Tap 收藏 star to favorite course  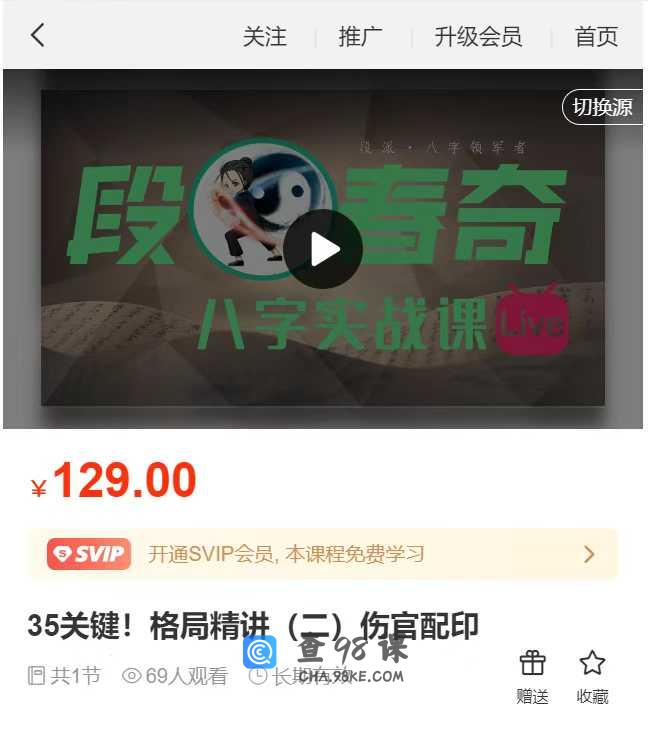[592, 673]
